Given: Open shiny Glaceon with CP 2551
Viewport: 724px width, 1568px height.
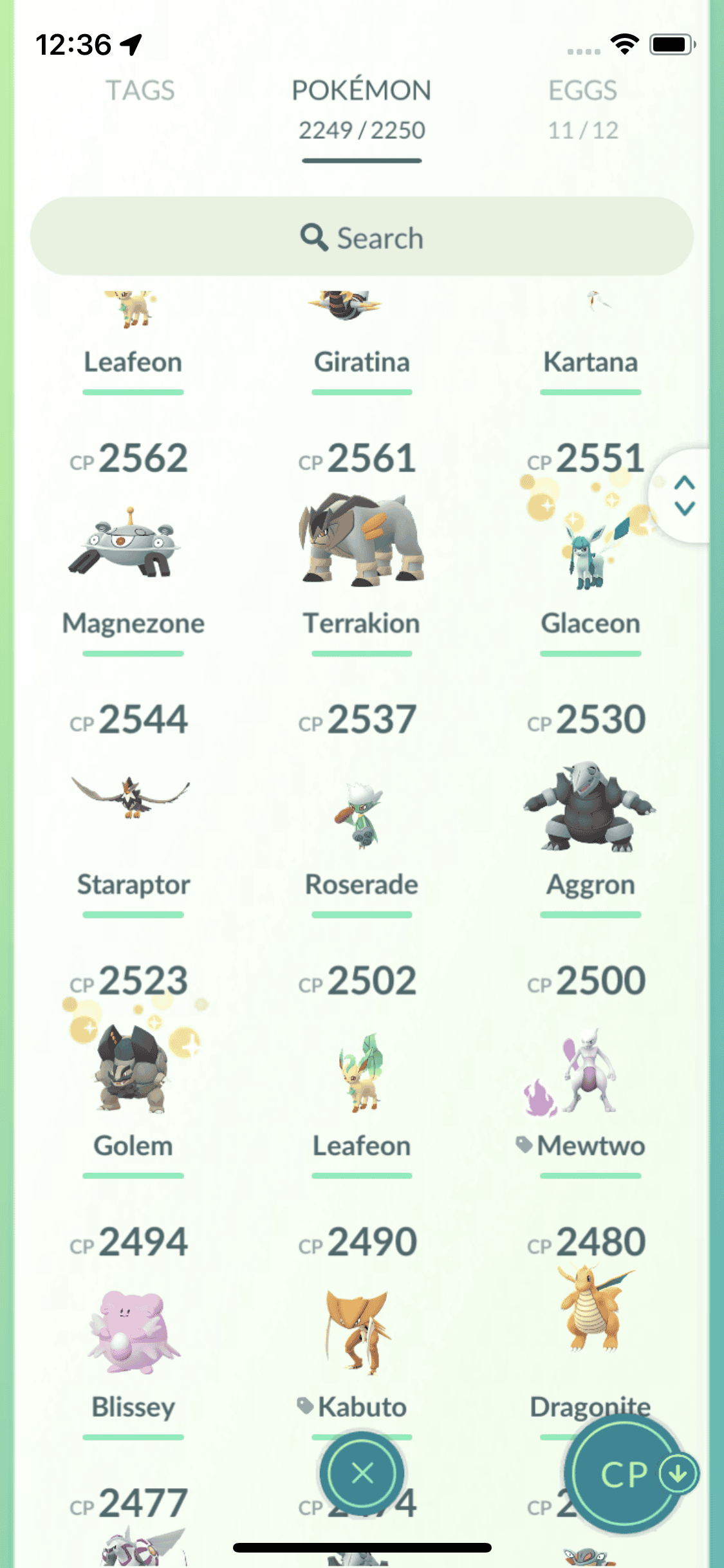Looking at the screenshot, I should (x=590, y=547).
